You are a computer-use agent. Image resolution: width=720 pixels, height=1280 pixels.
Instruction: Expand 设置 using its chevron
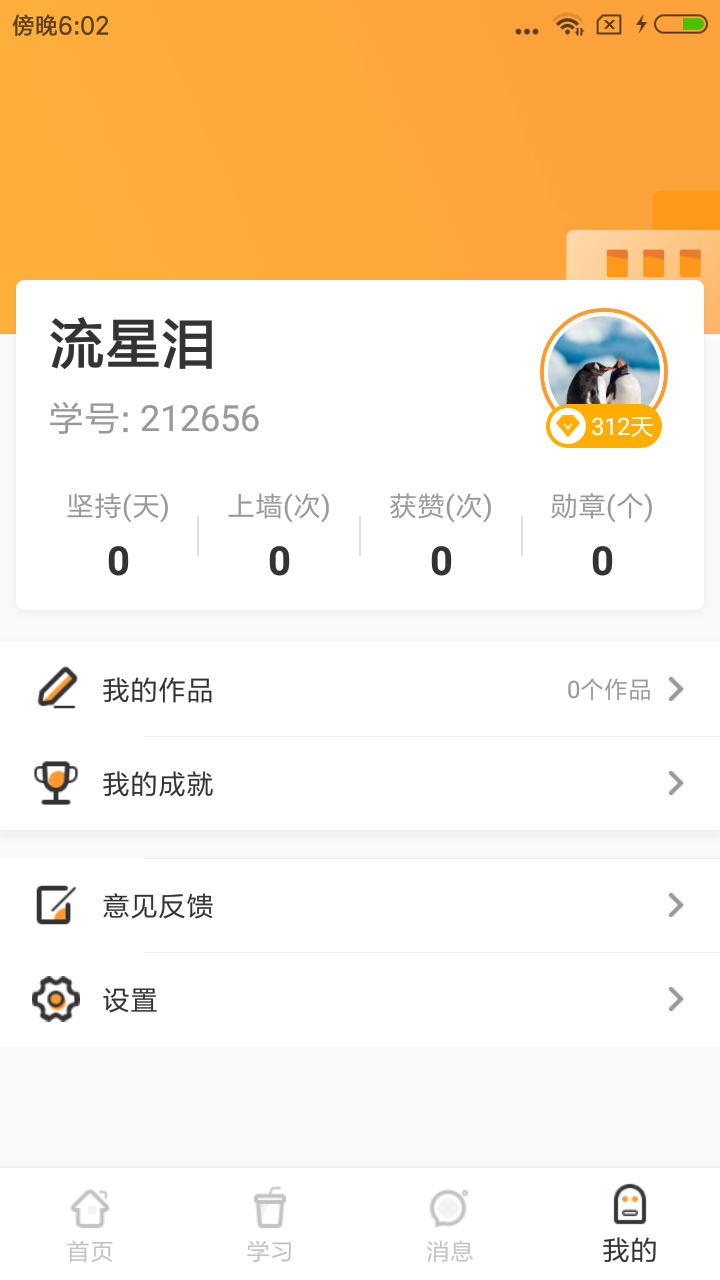click(x=676, y=999)
